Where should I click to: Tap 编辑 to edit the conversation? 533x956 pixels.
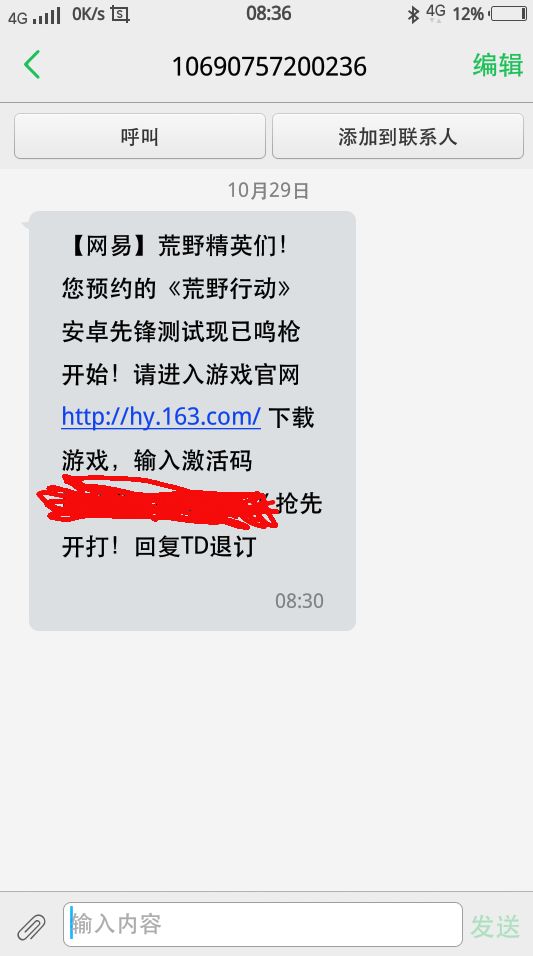pyautogui.click(x=498, y=65)
